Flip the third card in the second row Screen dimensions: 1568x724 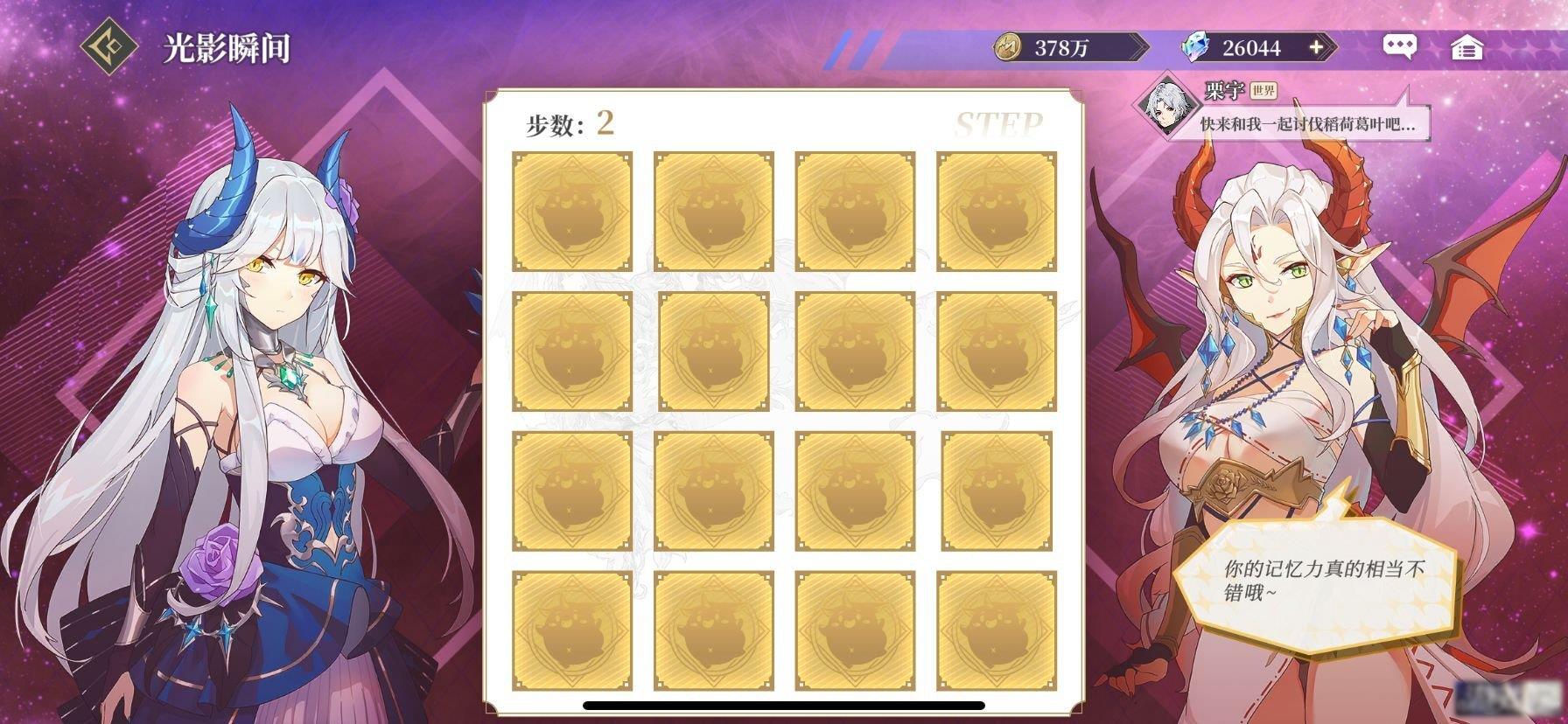855,352
